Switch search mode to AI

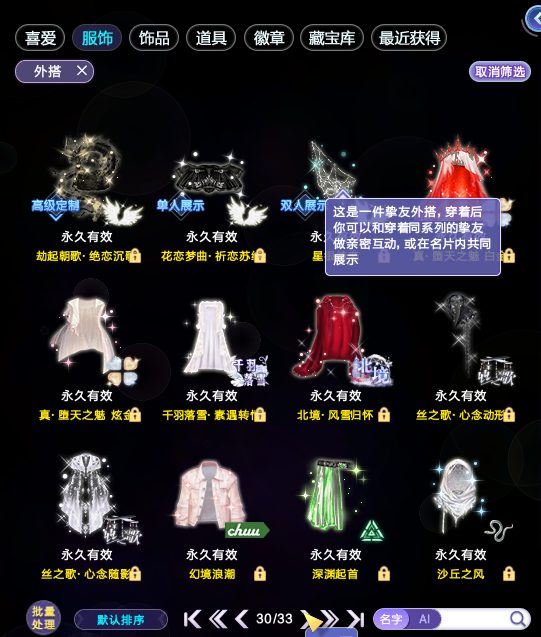pos(424,619)
